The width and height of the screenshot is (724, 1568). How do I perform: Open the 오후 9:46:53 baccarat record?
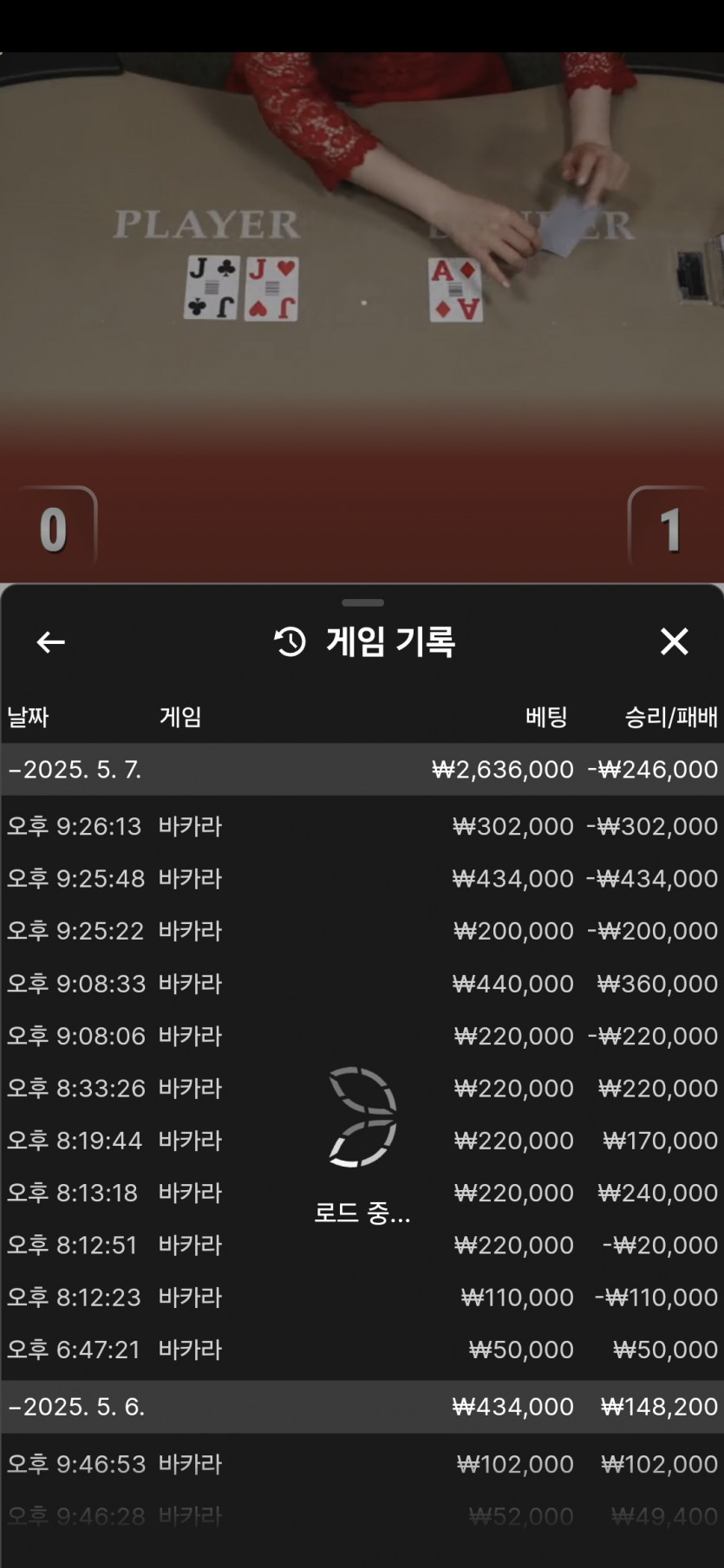(362, 1464)
